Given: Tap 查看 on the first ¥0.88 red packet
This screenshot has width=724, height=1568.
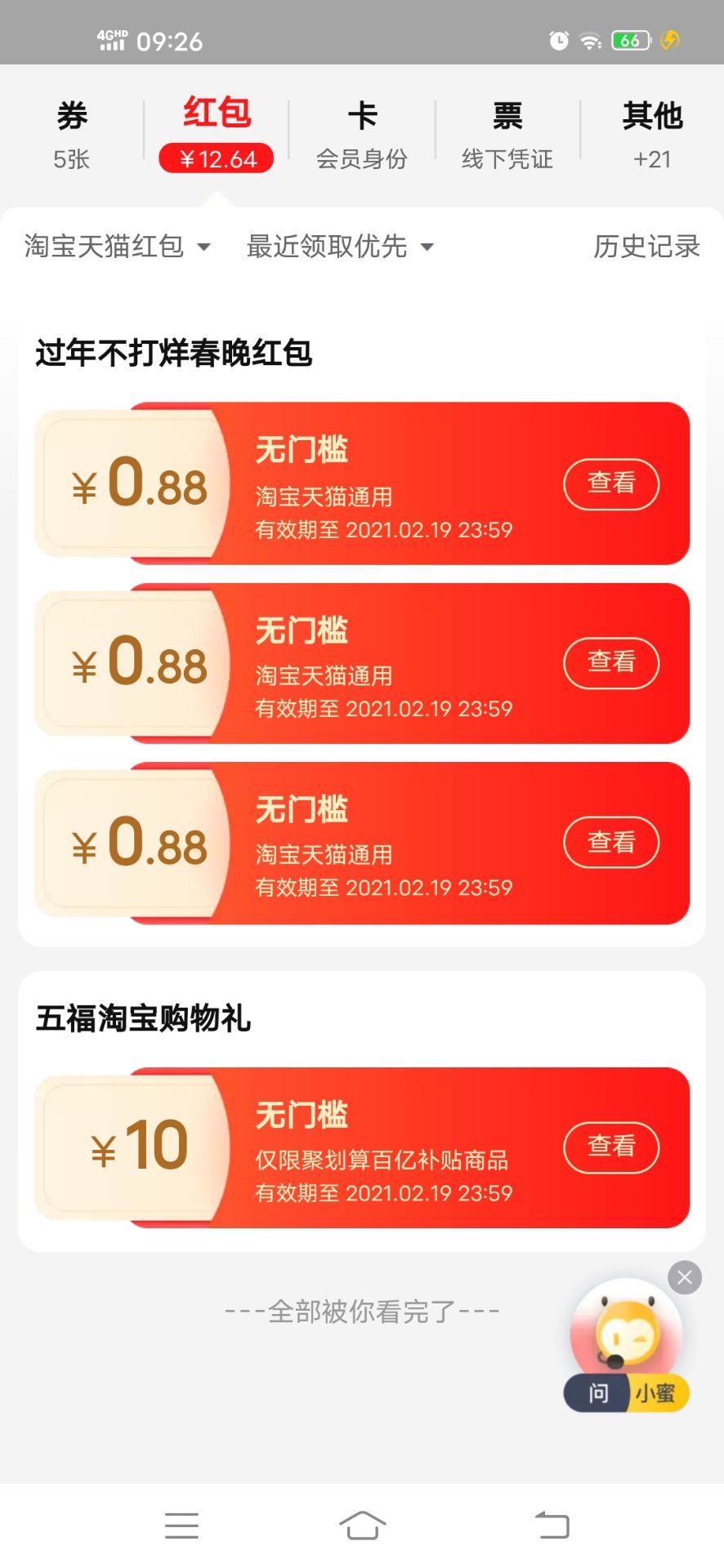Looking at the screenshot, I should (x=610, y=483).
